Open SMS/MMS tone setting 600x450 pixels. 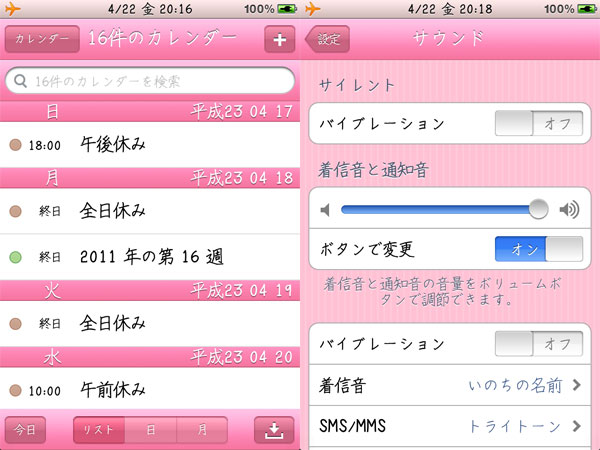448,426
